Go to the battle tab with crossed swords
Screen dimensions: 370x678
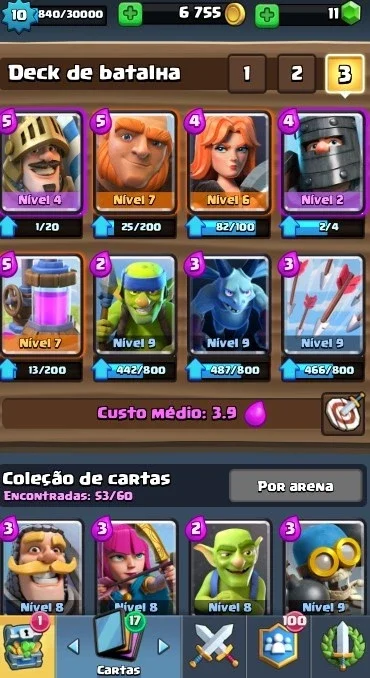click(x=213, y=646)
